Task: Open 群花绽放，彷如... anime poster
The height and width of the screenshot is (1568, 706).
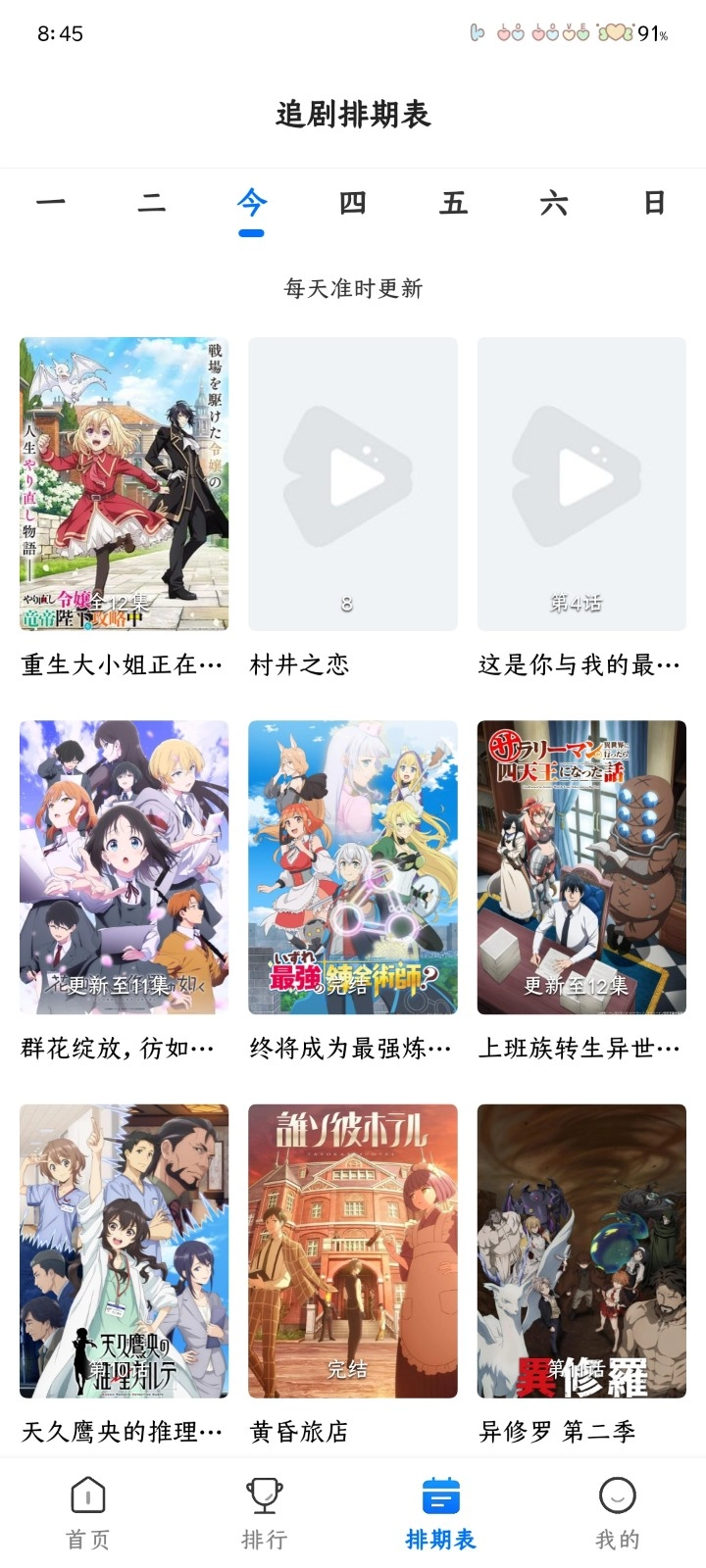Action: [123, 862]
